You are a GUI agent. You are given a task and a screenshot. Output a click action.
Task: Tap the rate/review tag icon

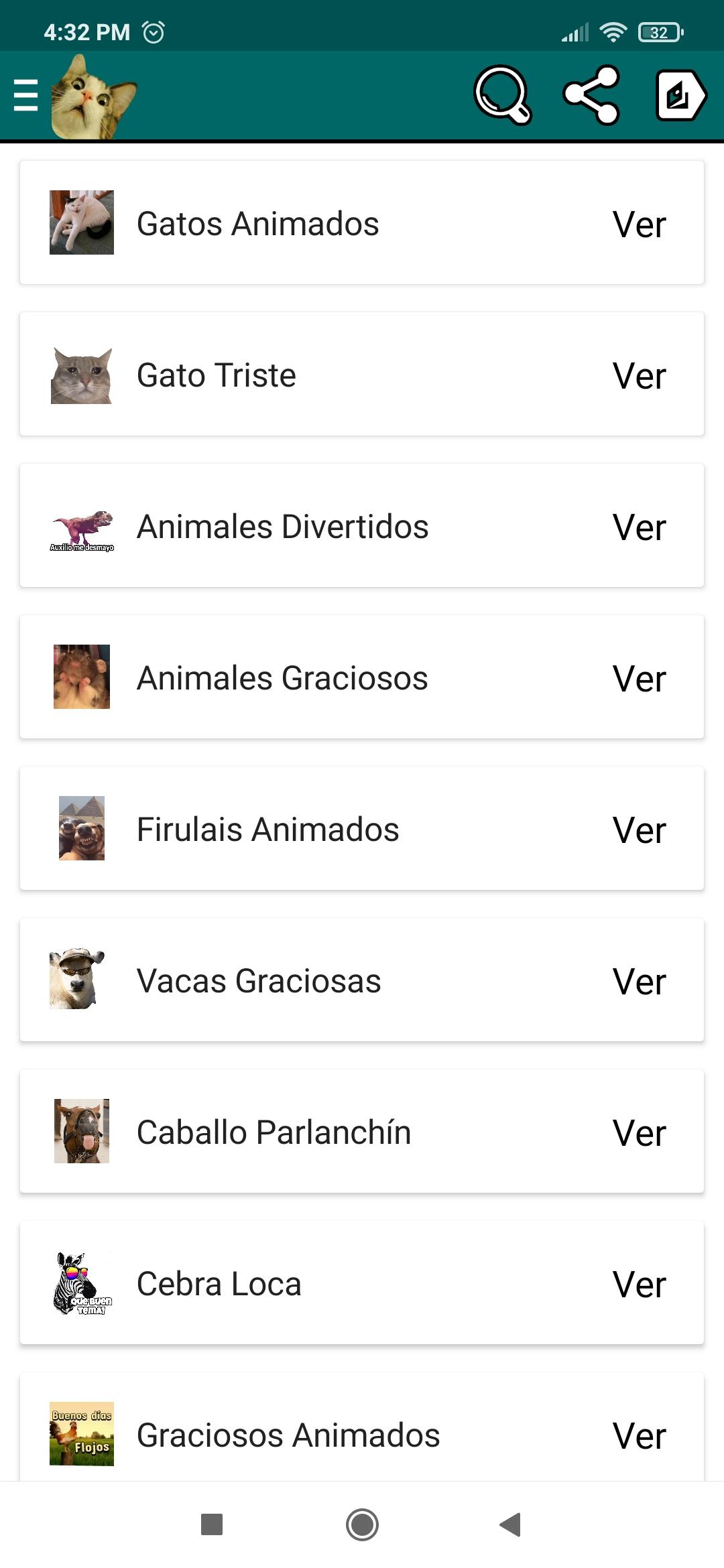[680, 95]
